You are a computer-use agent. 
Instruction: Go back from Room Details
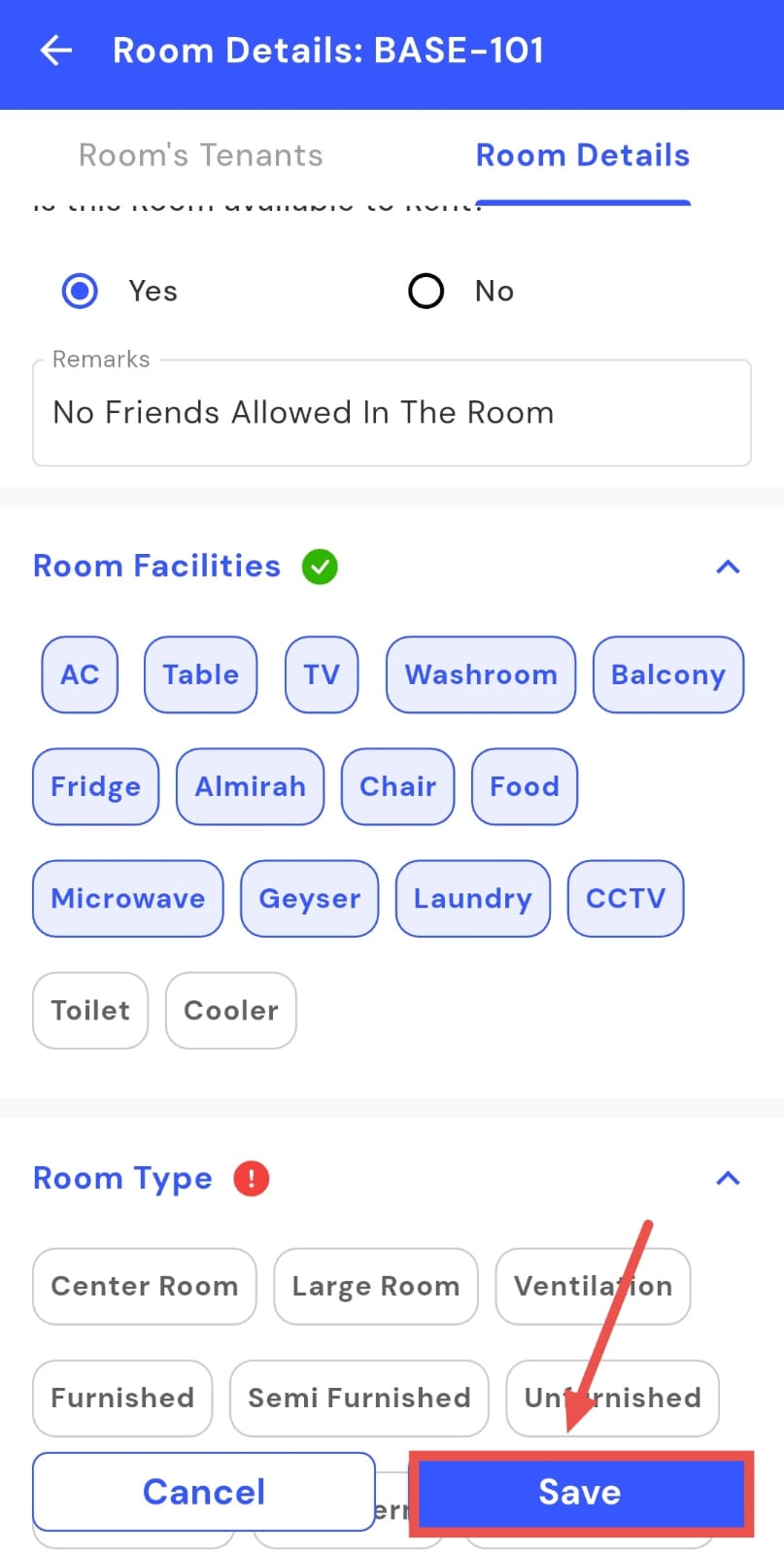[56, 51]
